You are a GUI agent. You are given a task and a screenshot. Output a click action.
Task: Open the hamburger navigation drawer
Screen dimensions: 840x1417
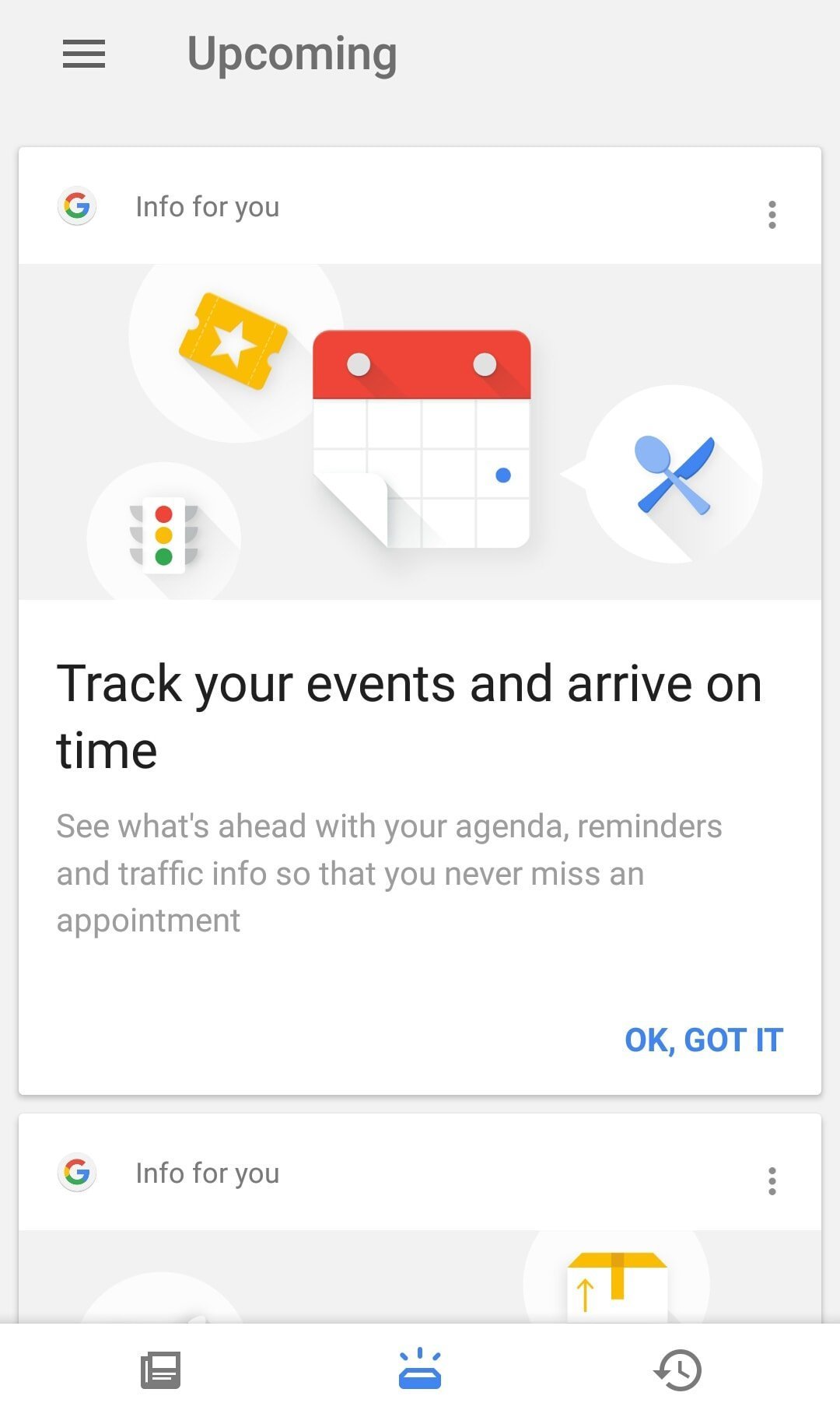84,54
